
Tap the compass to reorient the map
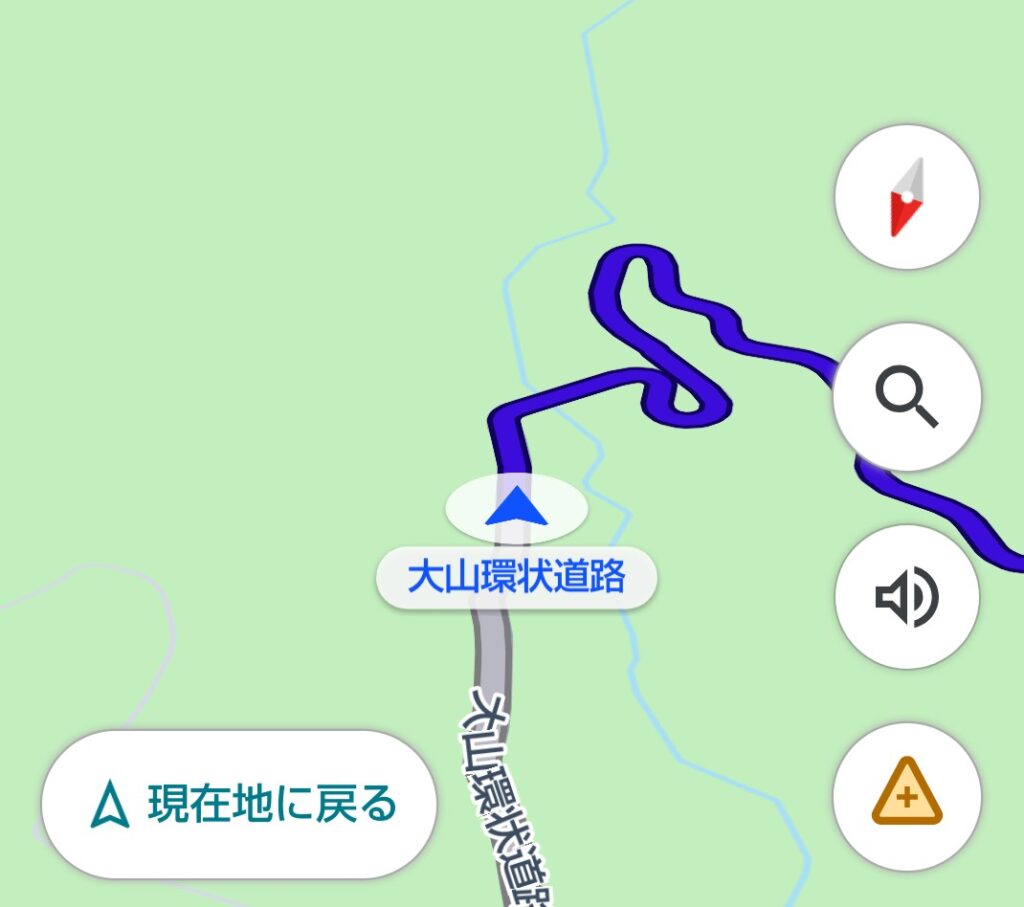(x=906, y=197)
